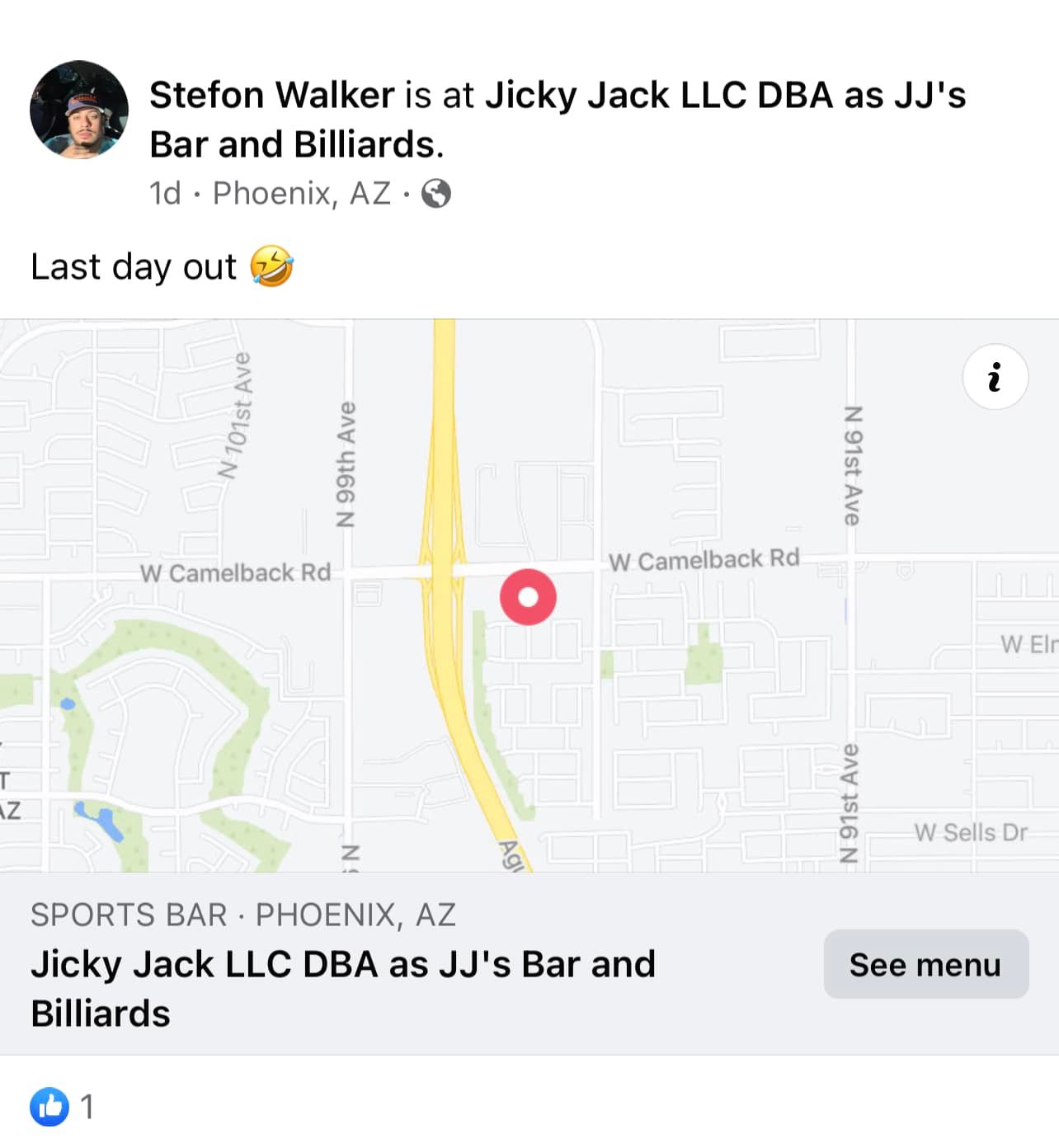Open Stefon Walker's profile name link
This screenshot has height=1148, width=1059.
[x=272, y=95]
